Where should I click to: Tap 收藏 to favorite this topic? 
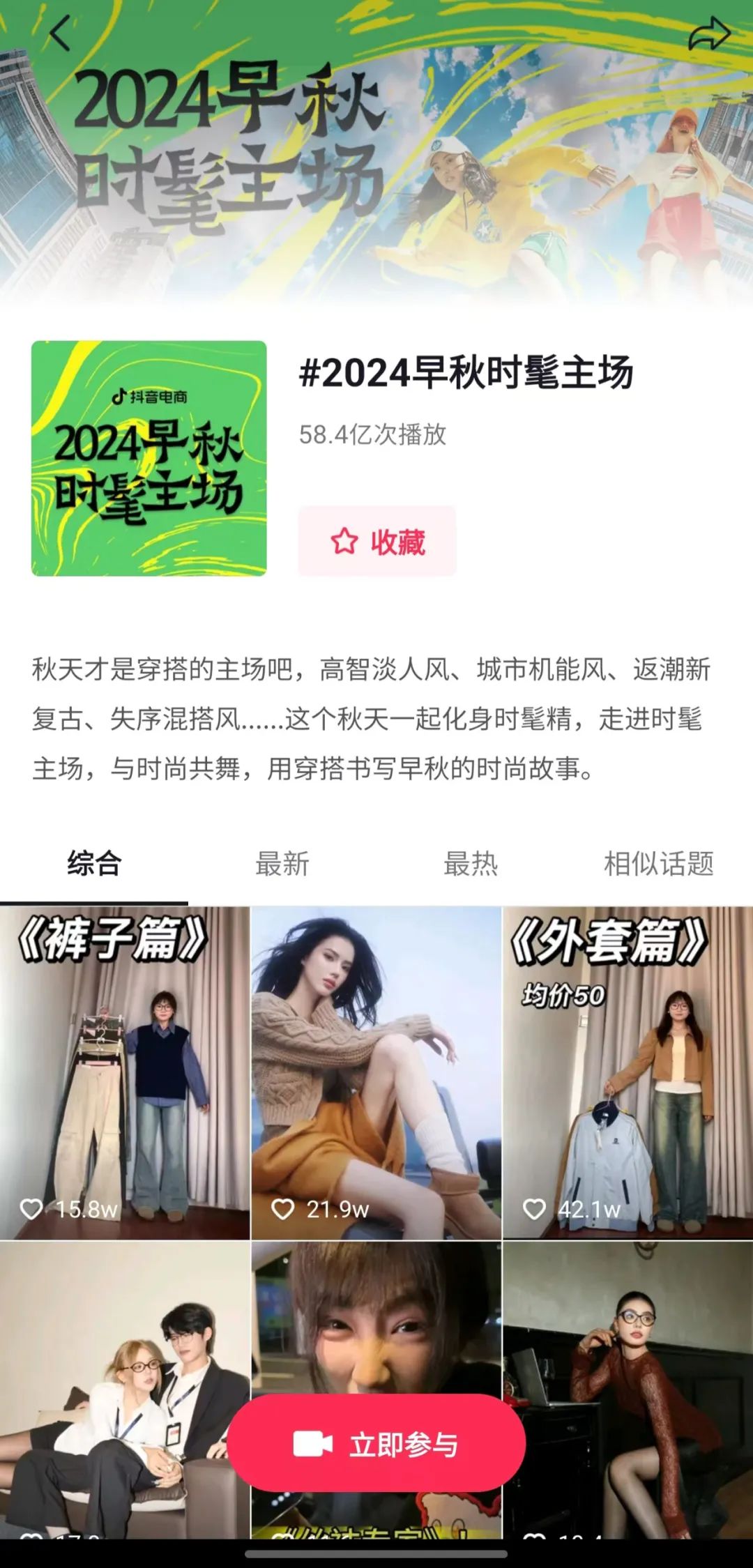tap(377, 542)
